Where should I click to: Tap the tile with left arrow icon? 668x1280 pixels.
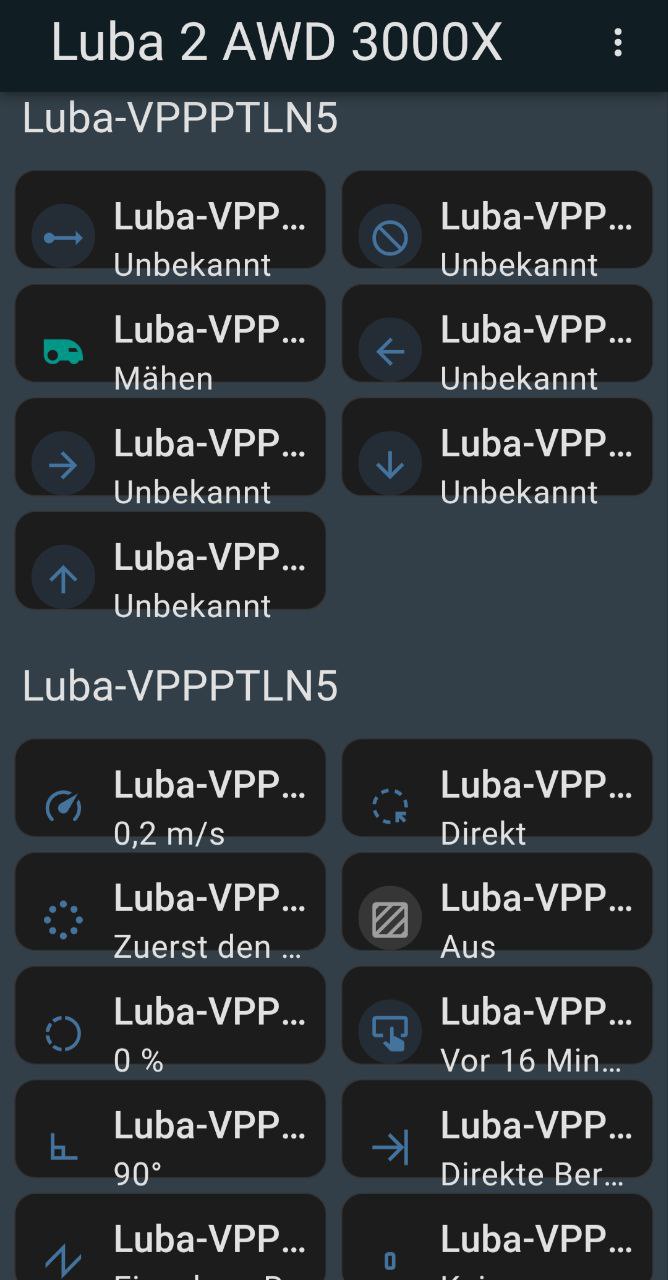pyautogui.click(x=497, y=333)
